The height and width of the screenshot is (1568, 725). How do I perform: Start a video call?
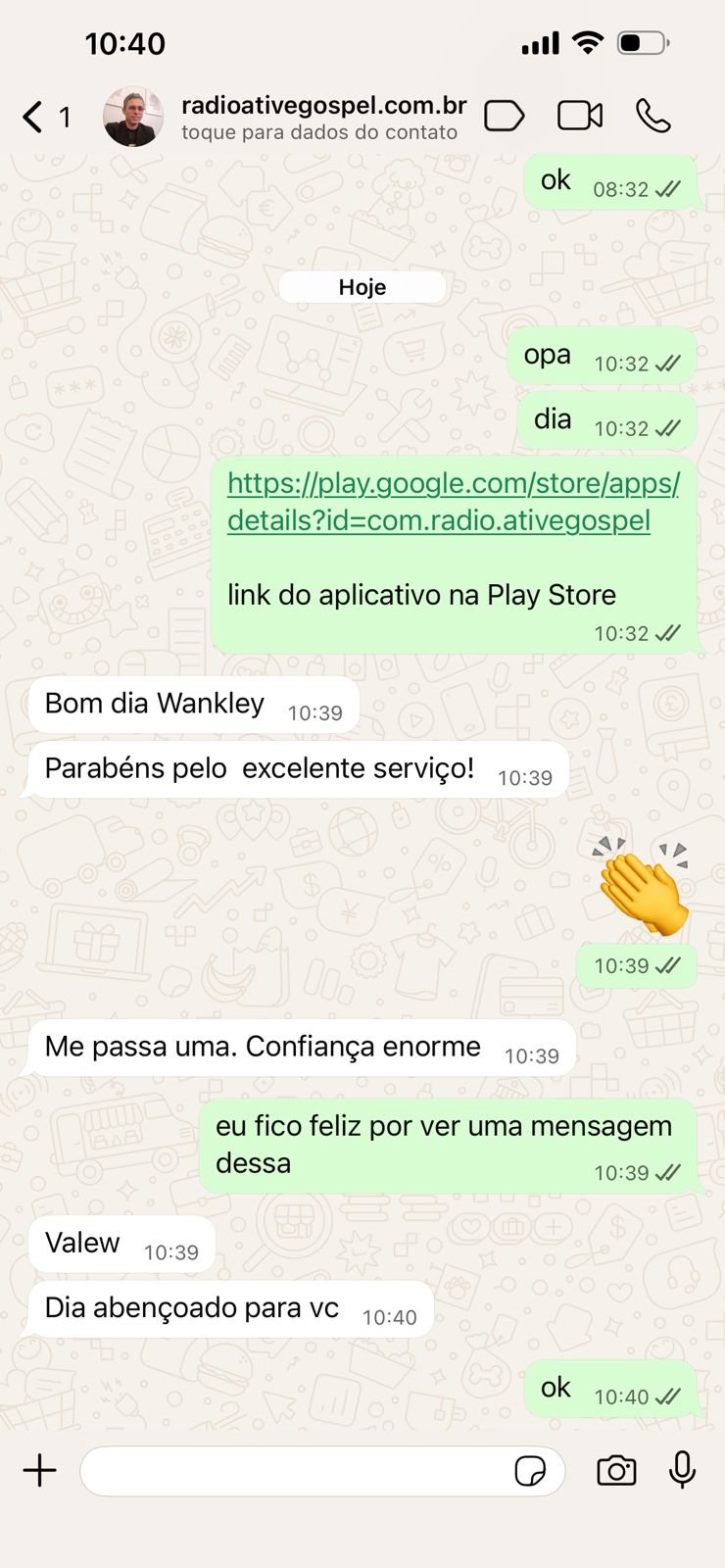tap(580, 116)
